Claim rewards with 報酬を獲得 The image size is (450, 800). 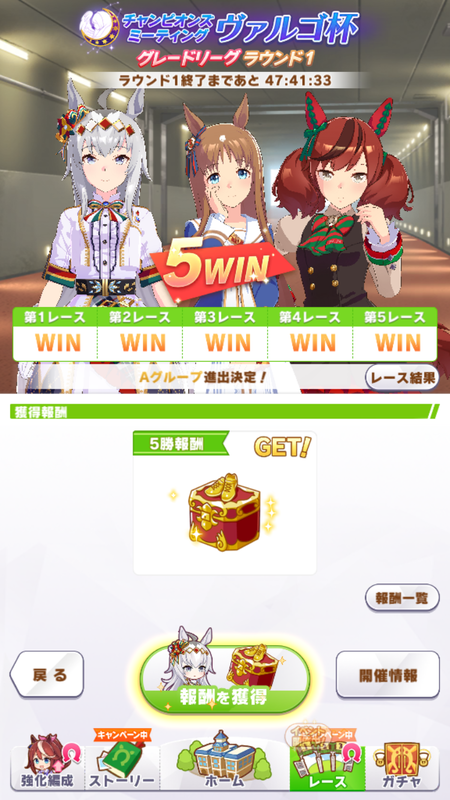[x=225, y=680]
